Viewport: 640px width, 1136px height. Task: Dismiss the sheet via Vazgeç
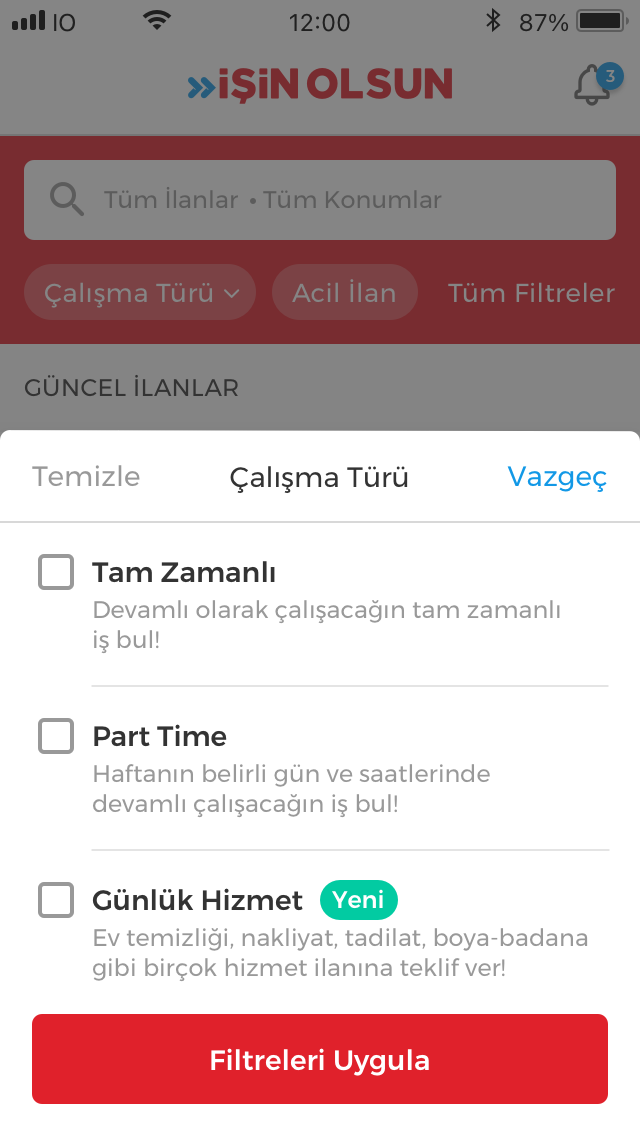click(557, 477)
